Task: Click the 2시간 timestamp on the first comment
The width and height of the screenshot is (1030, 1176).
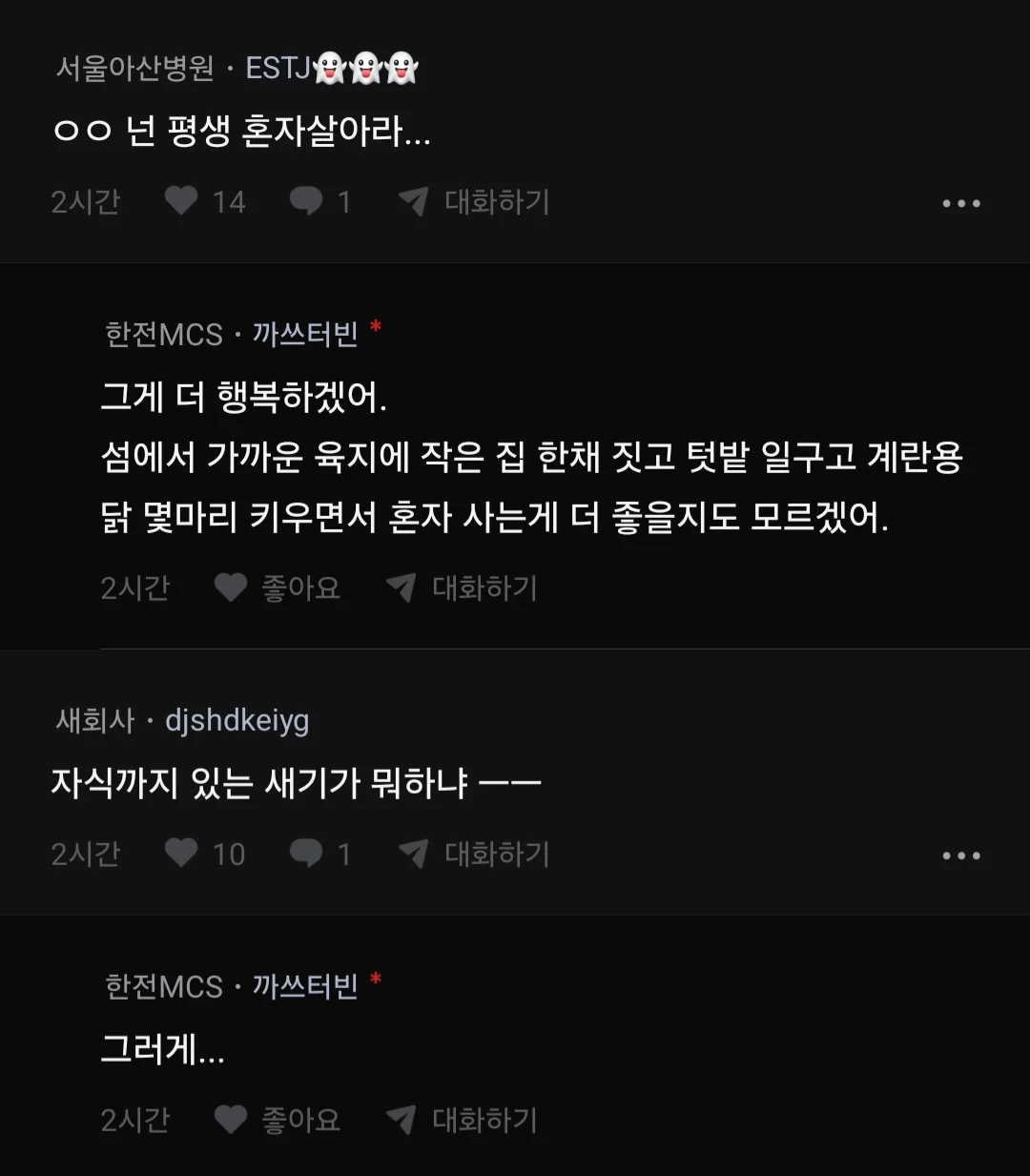Action: point(87,201)
